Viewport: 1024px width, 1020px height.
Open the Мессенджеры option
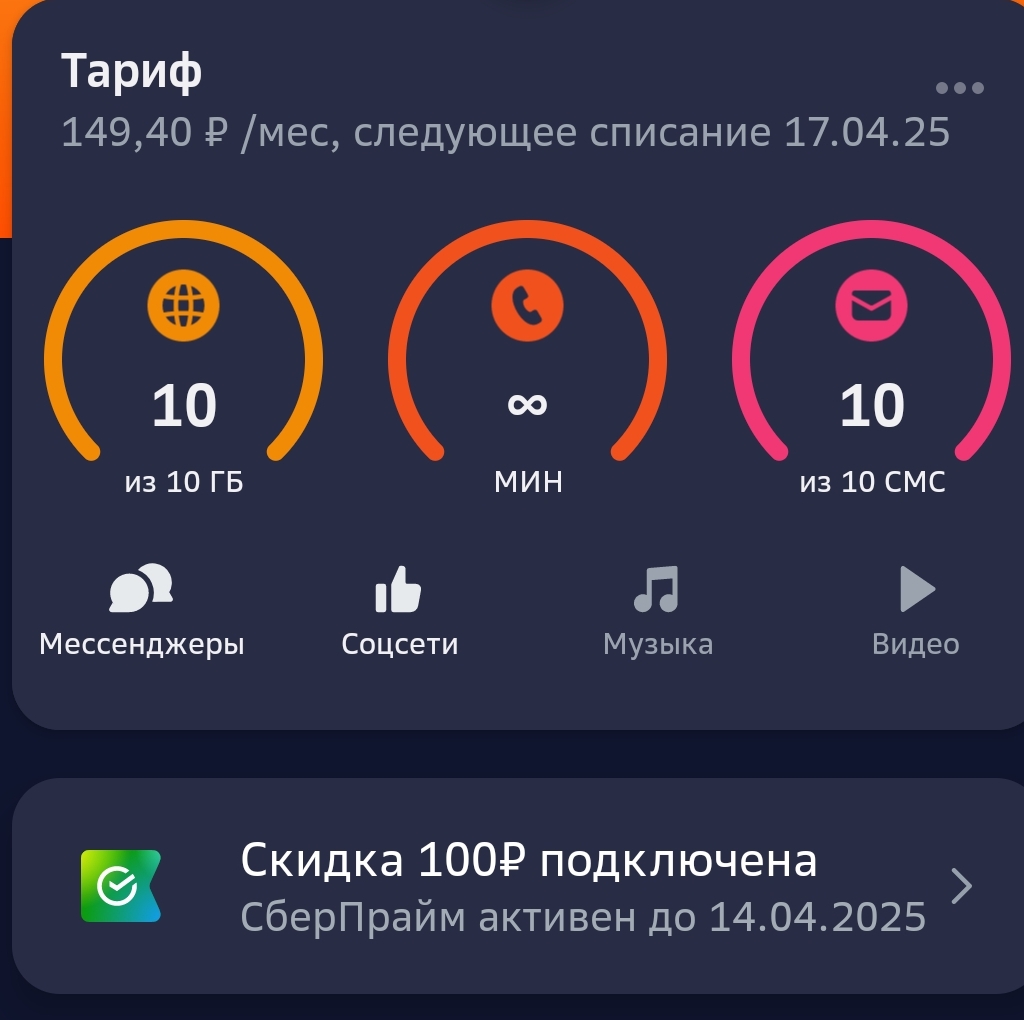tap(141, 610)
